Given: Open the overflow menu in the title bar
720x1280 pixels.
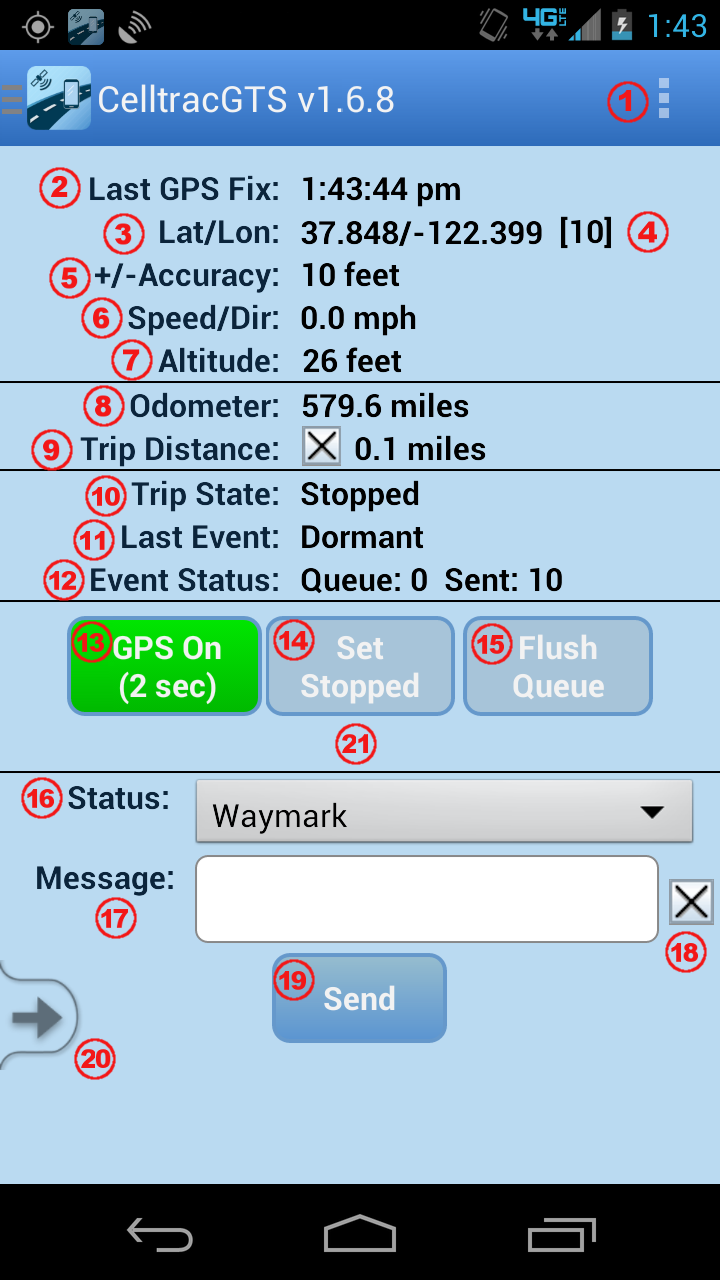Looking at the screenshot, I should [664, 100].
